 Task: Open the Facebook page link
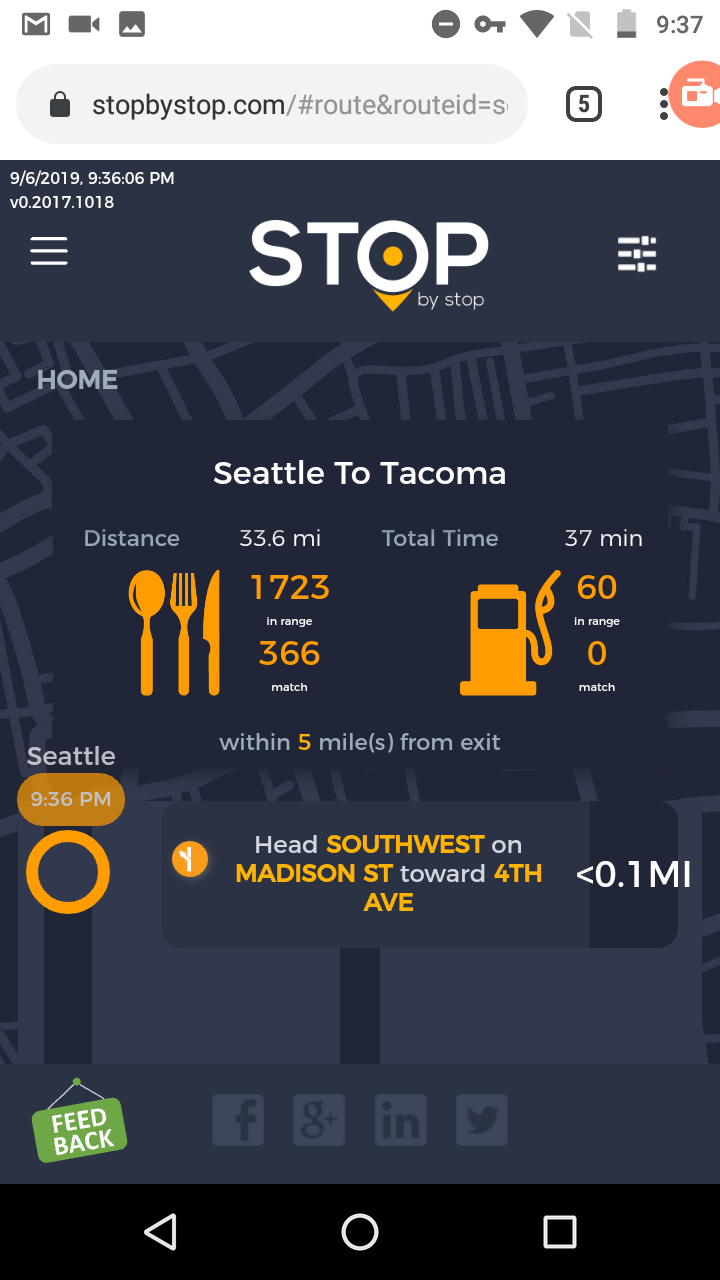pos(238,1120)
